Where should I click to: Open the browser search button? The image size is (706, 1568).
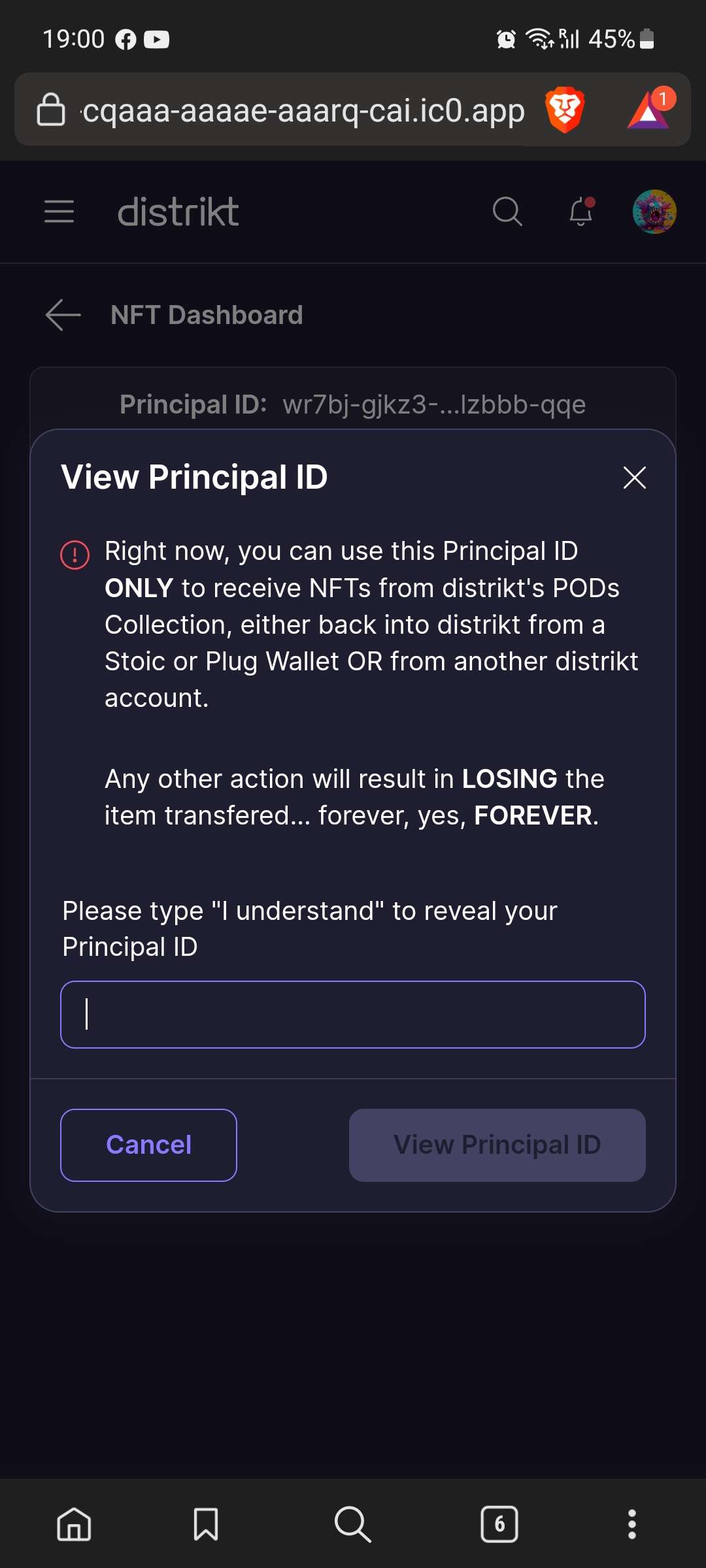click(352, 1524)
